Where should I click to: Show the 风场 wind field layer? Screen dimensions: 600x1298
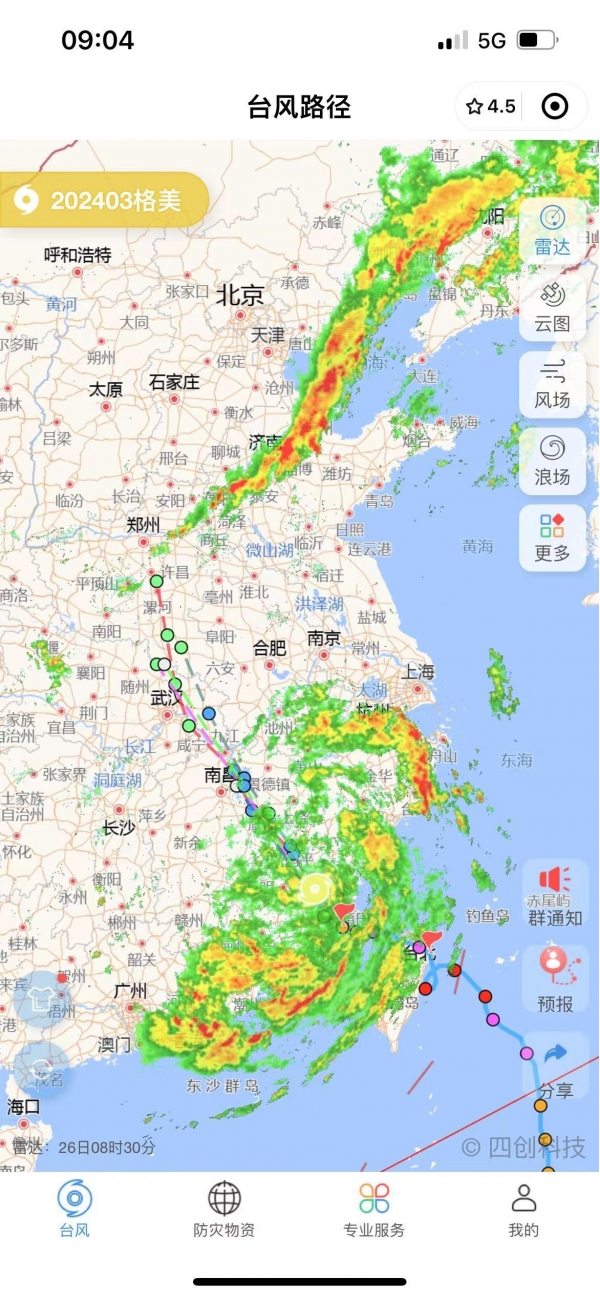pos(552,383)
